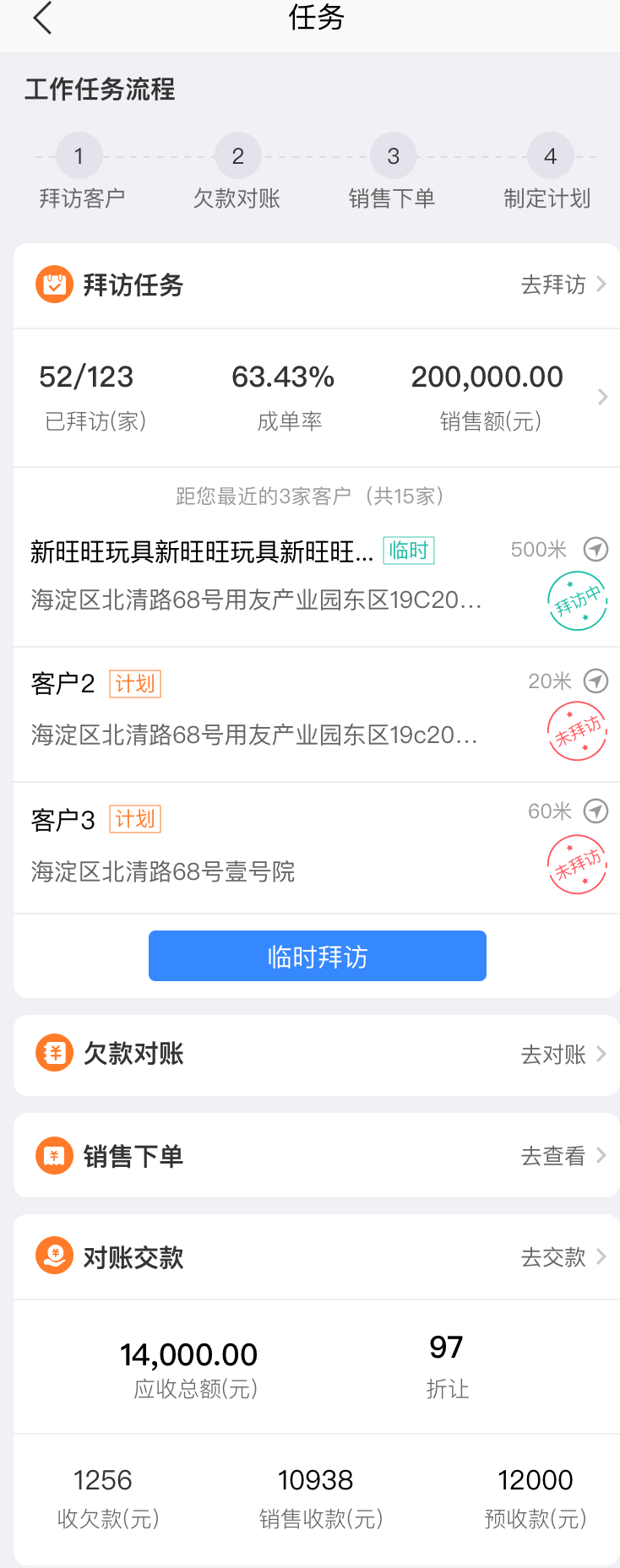
Task: Open 去交款 in the 对账交款 section
Action: coord(563,1257)
